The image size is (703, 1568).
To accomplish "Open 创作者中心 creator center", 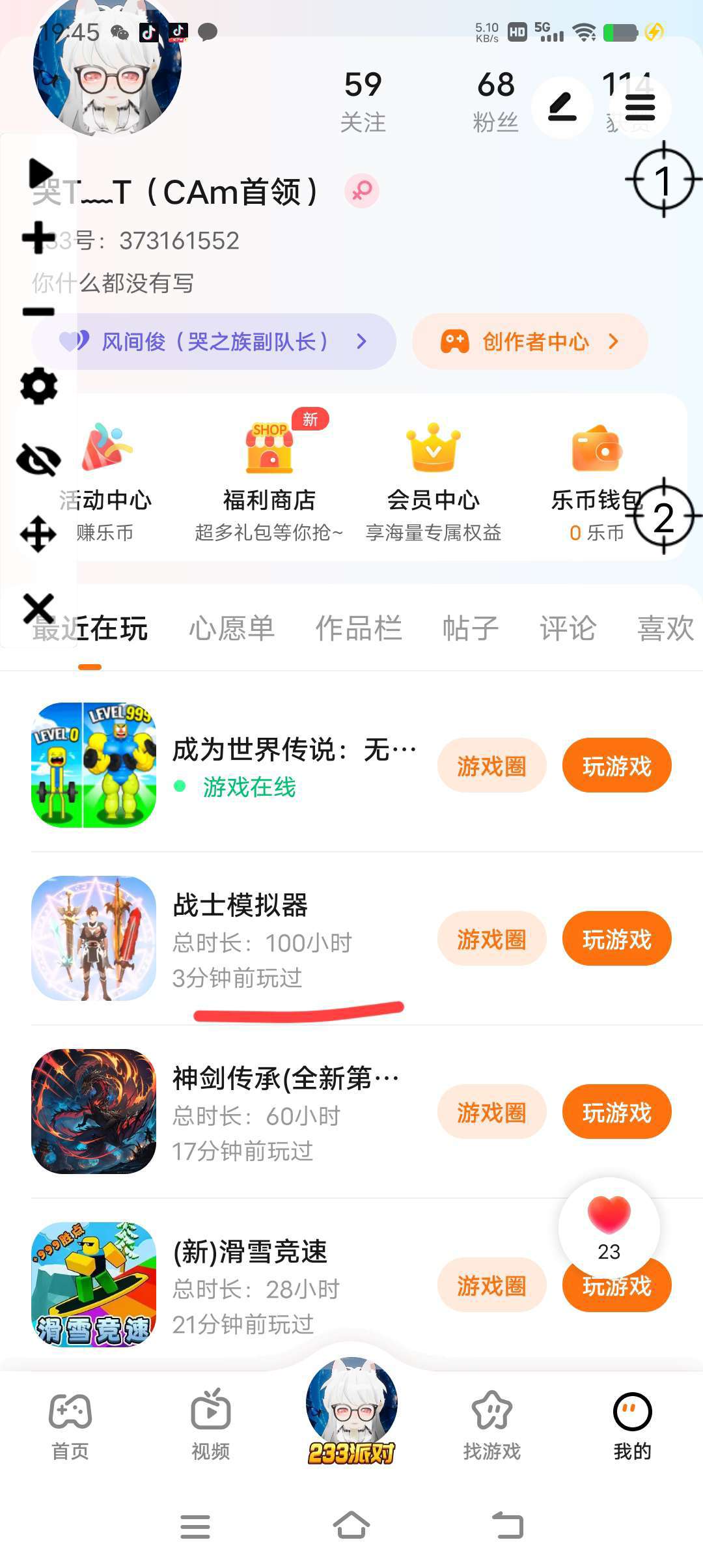I will [x=530, y=342].
